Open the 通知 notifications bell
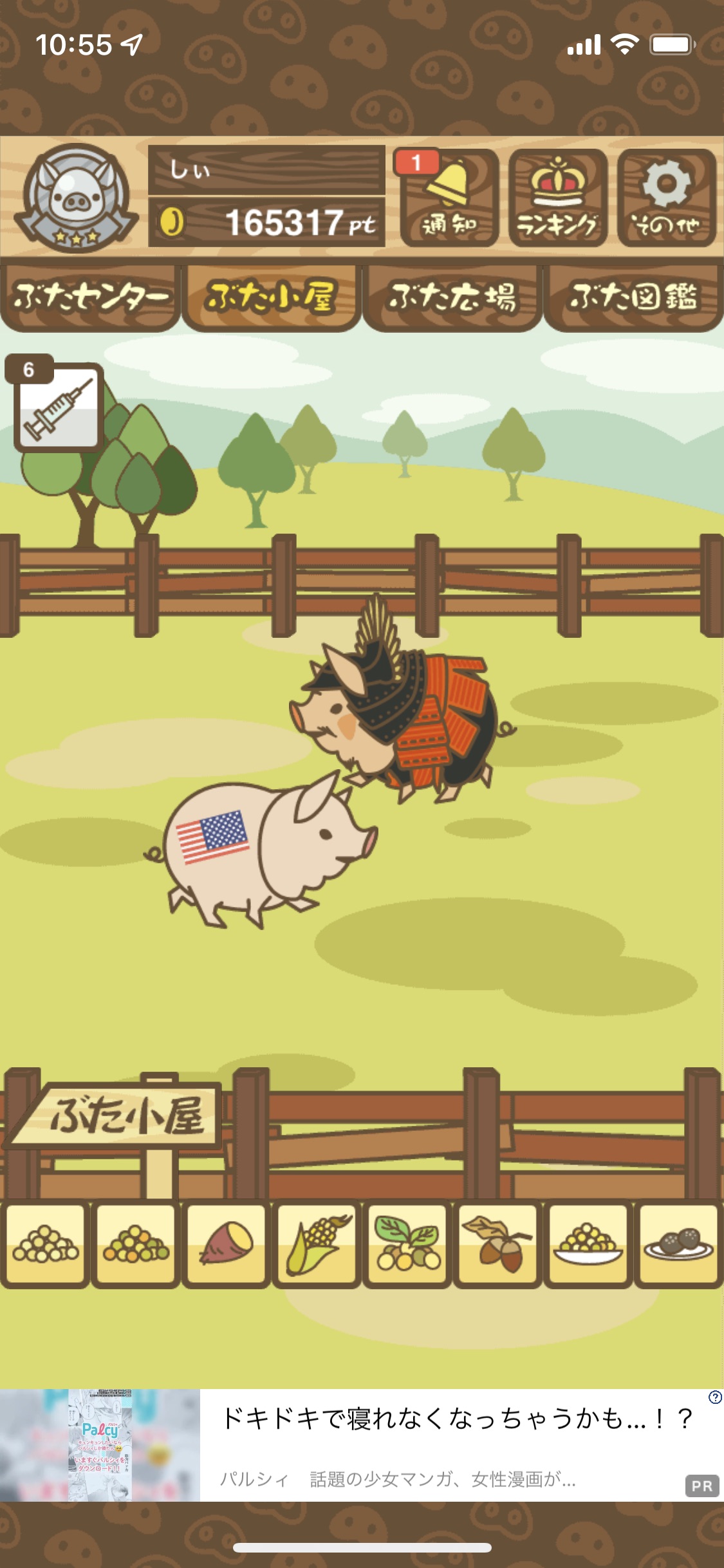Screen dimensions: 724x1568 point(449,198)
